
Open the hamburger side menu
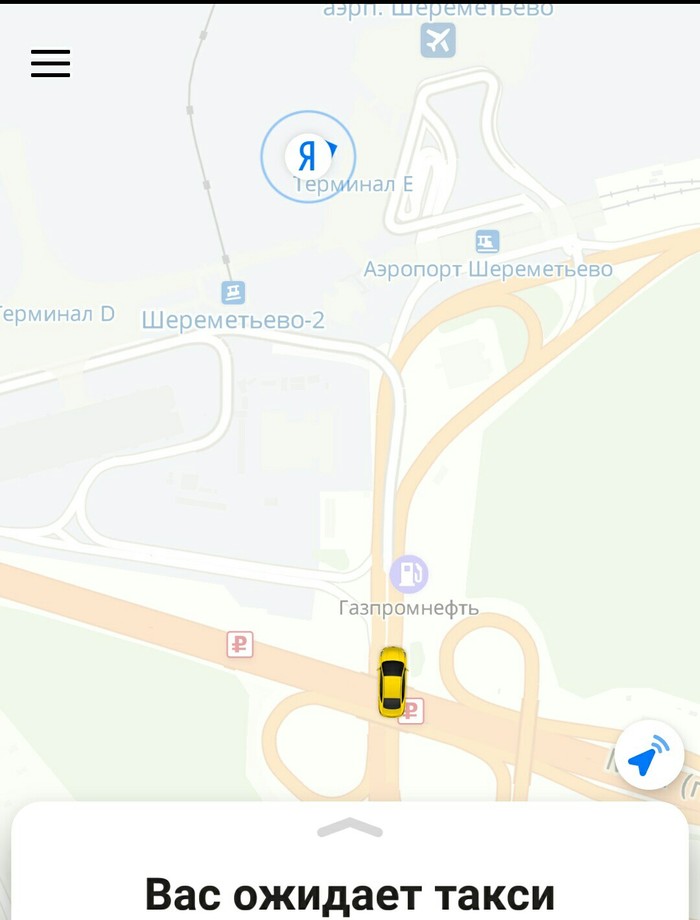coord(50,63)
